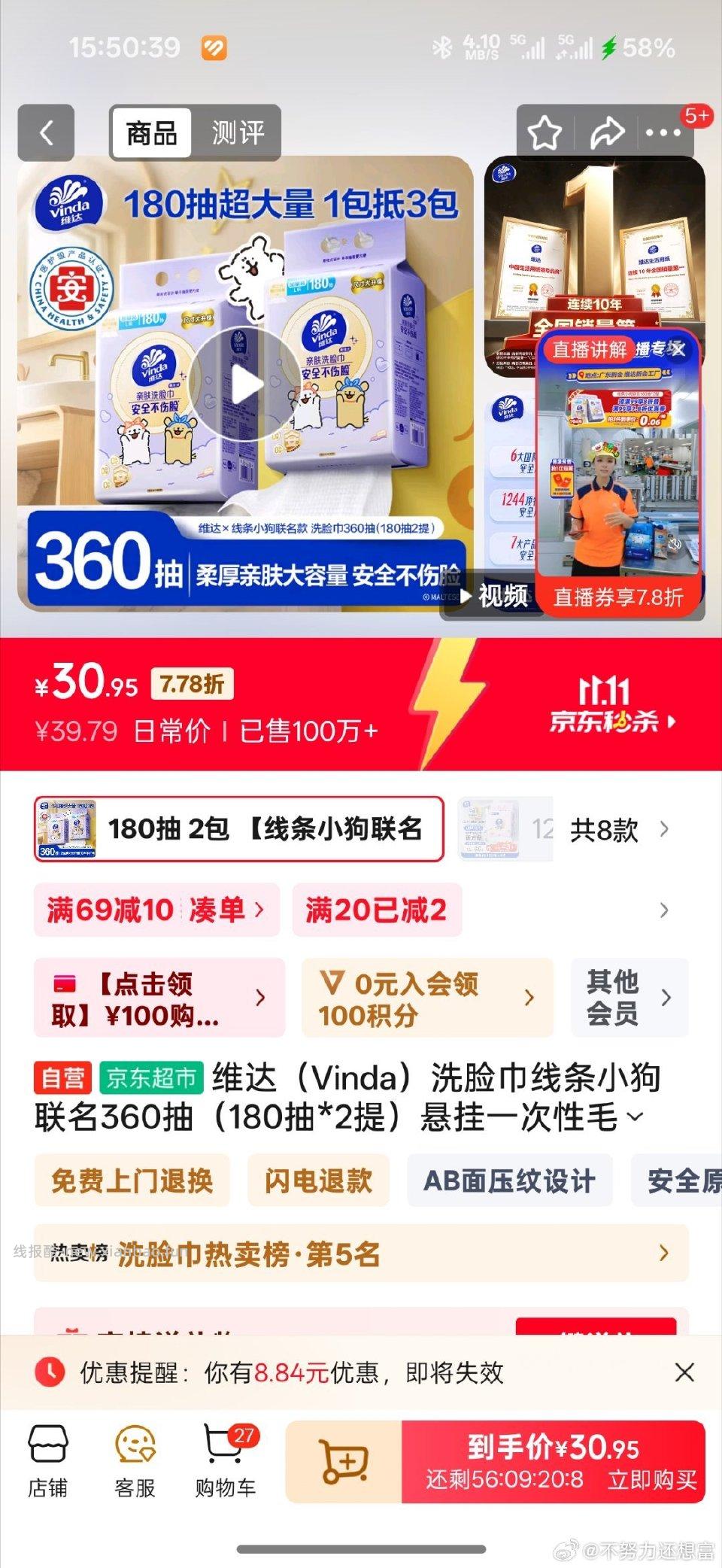Share the product via the share icon
The image size is (722, 1568).
click(x=606, y=130)
